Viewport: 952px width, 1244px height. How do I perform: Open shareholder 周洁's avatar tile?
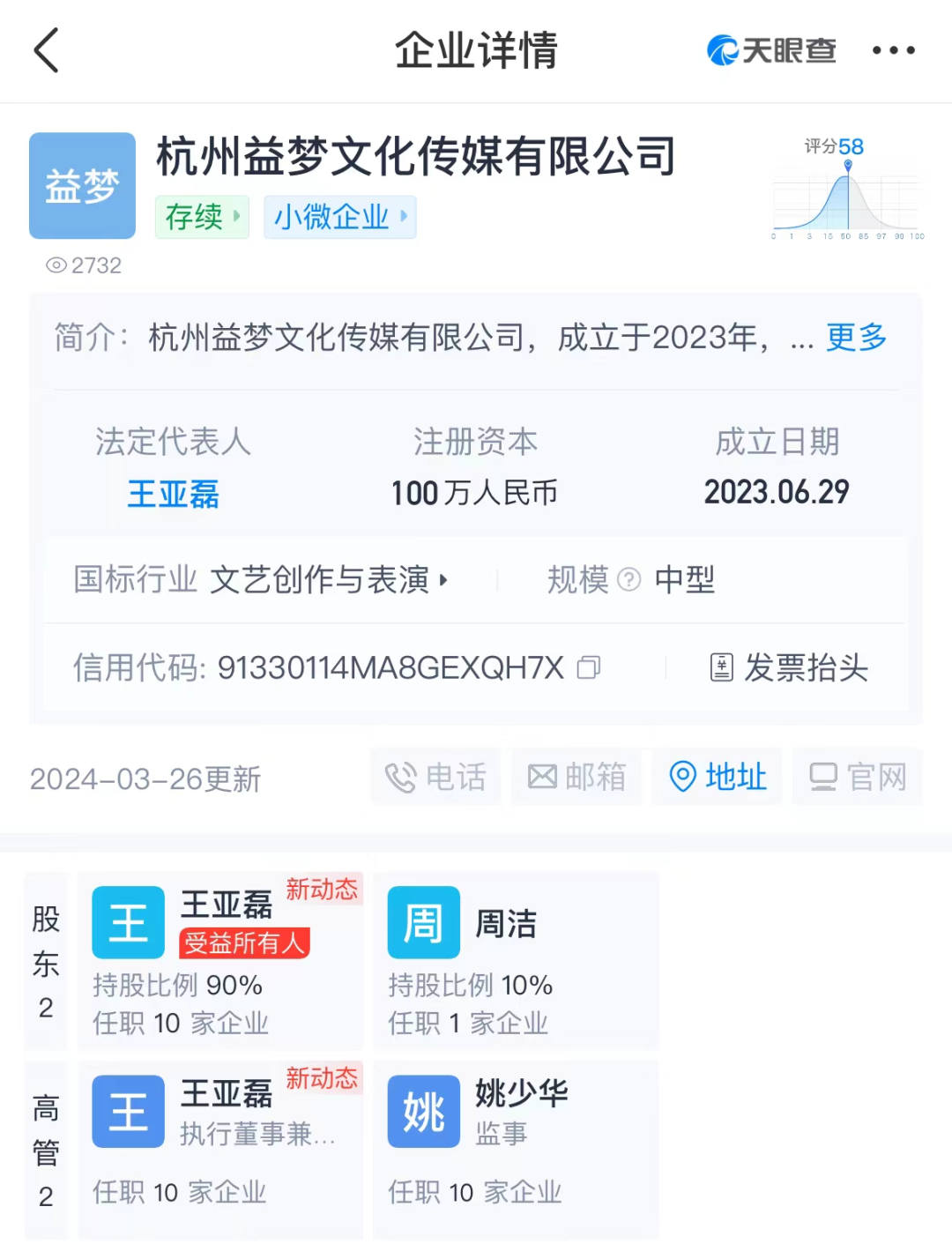click(x=423, y=922)
